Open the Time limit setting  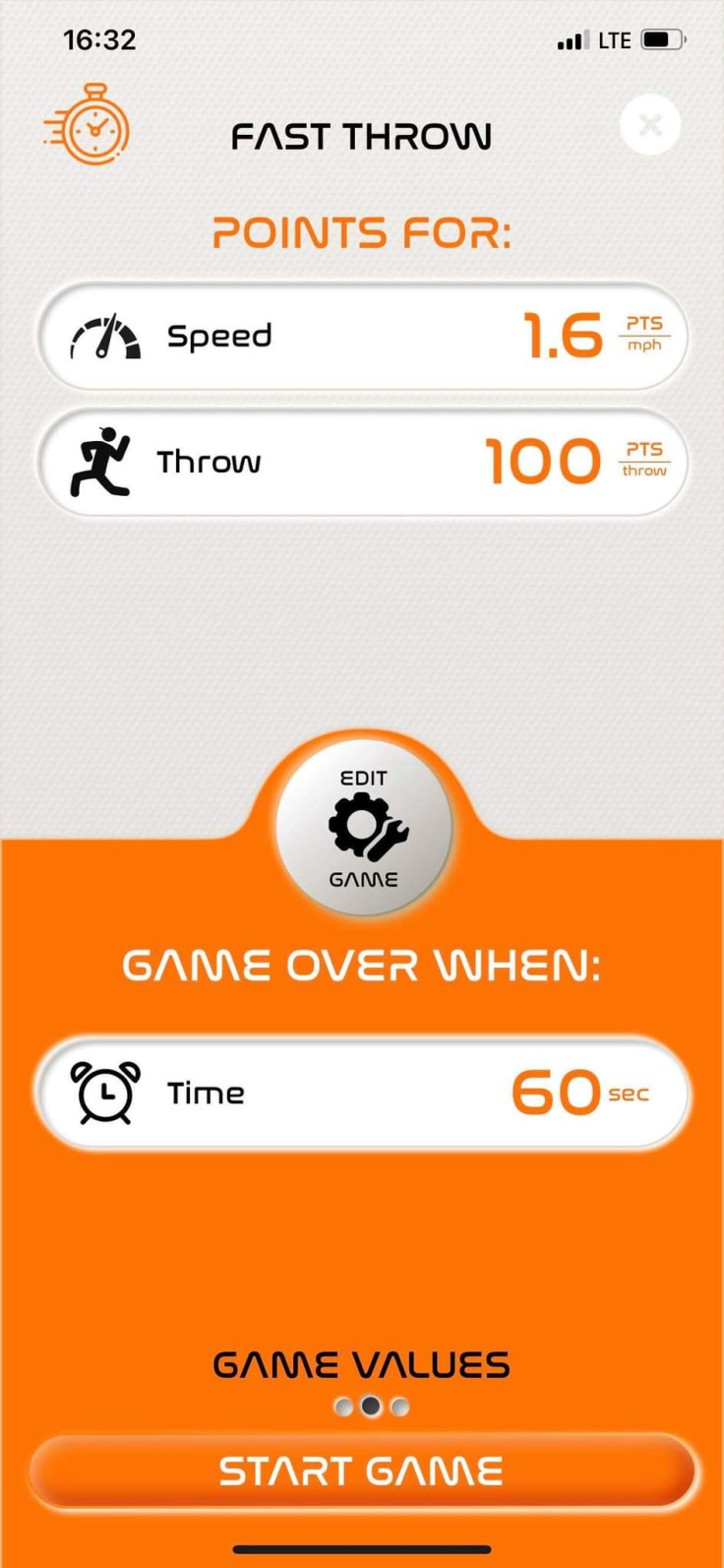click(362, 1094)
